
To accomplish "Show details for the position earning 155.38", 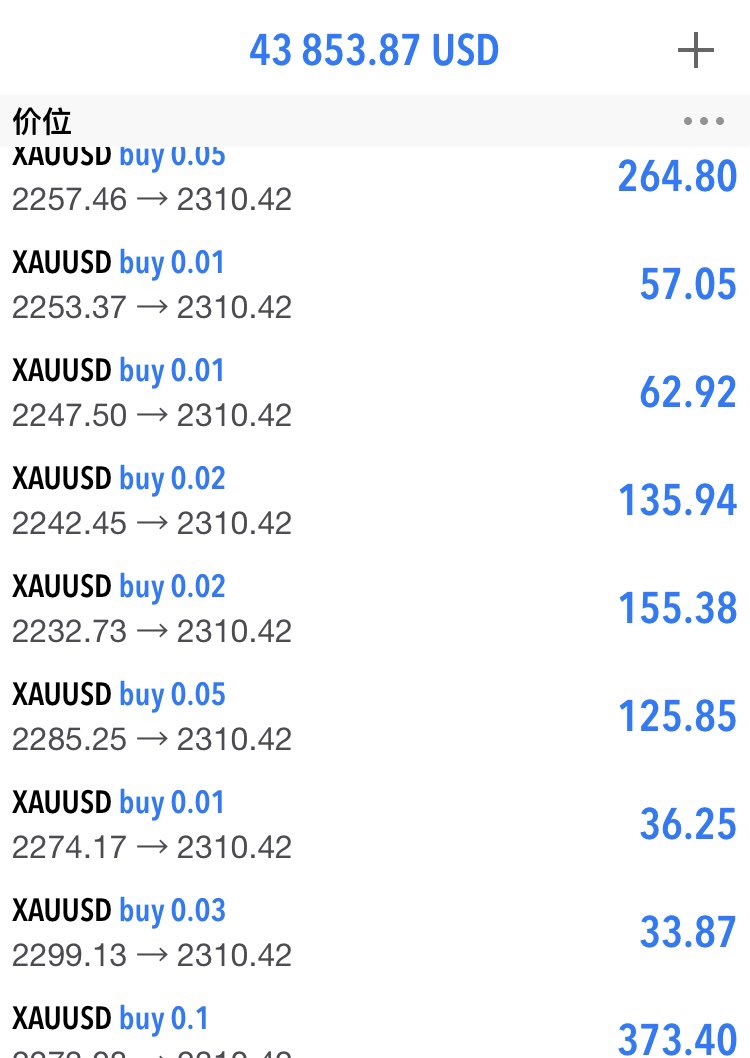I will tap(374, 609).
